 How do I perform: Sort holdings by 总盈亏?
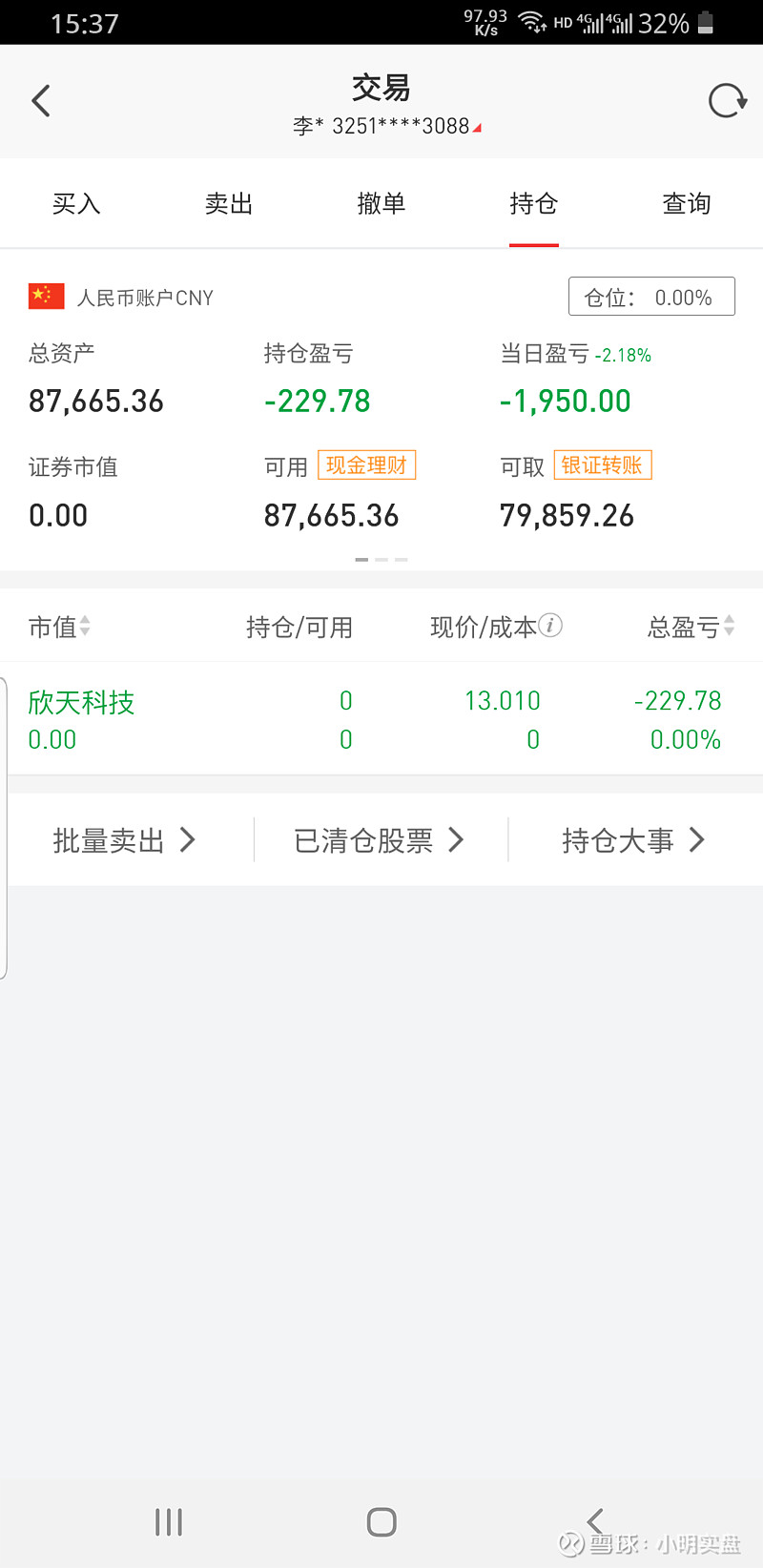pos(691,627)
